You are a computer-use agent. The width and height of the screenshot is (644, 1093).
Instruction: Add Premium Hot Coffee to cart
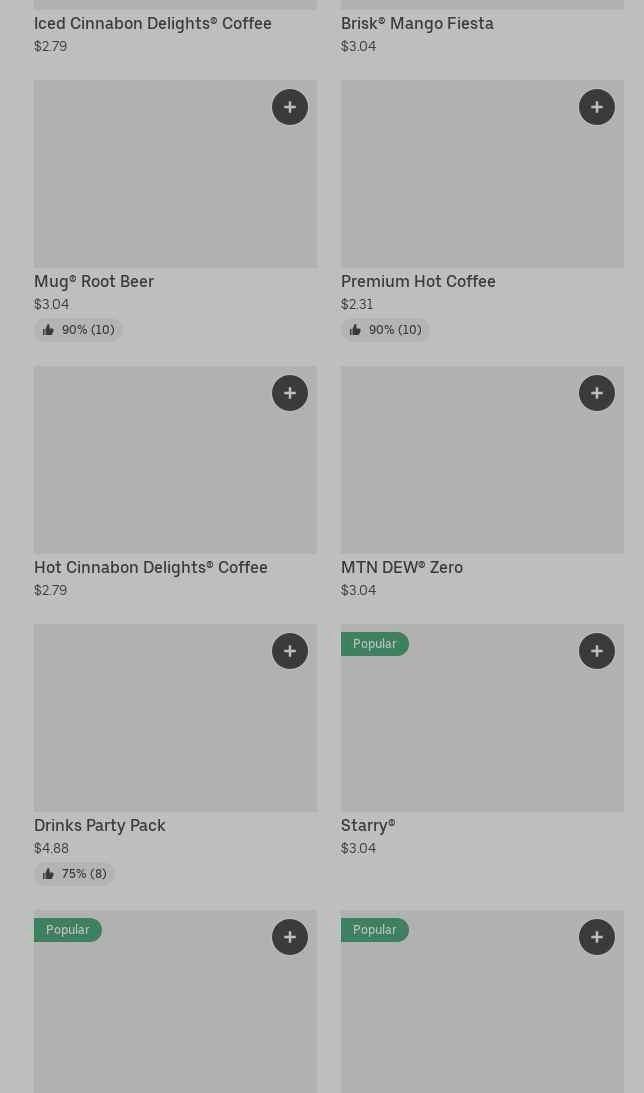(597, 107)
